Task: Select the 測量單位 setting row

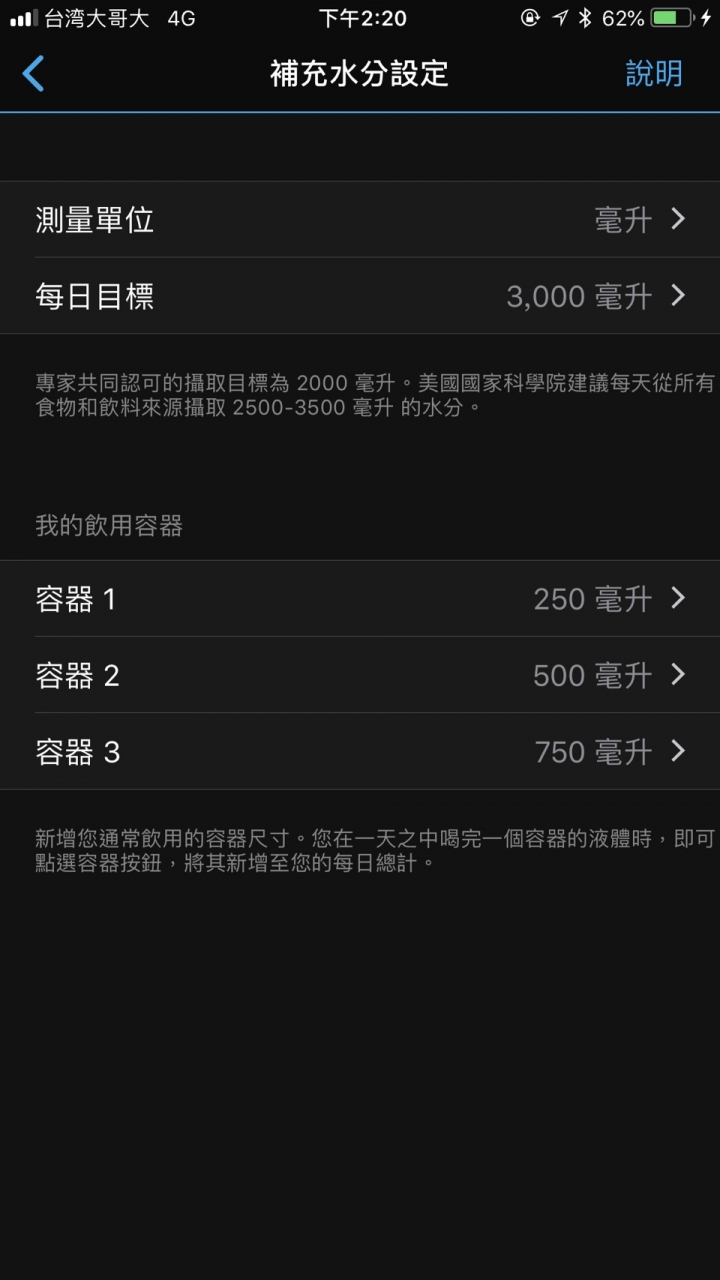Action: [300, 220]
